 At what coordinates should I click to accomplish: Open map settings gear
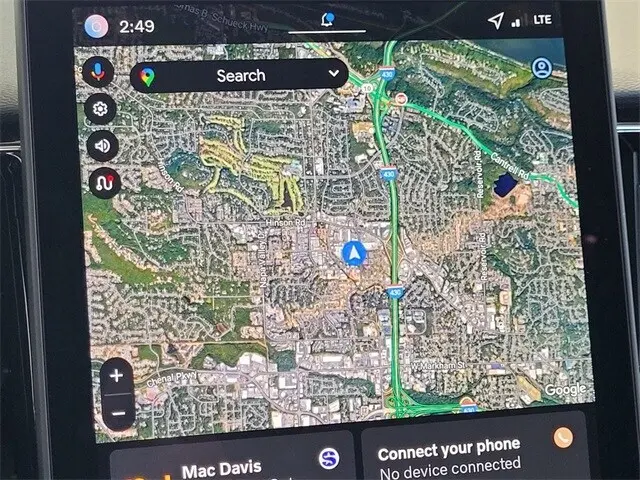pyautogui.click(x=101, y=109)
